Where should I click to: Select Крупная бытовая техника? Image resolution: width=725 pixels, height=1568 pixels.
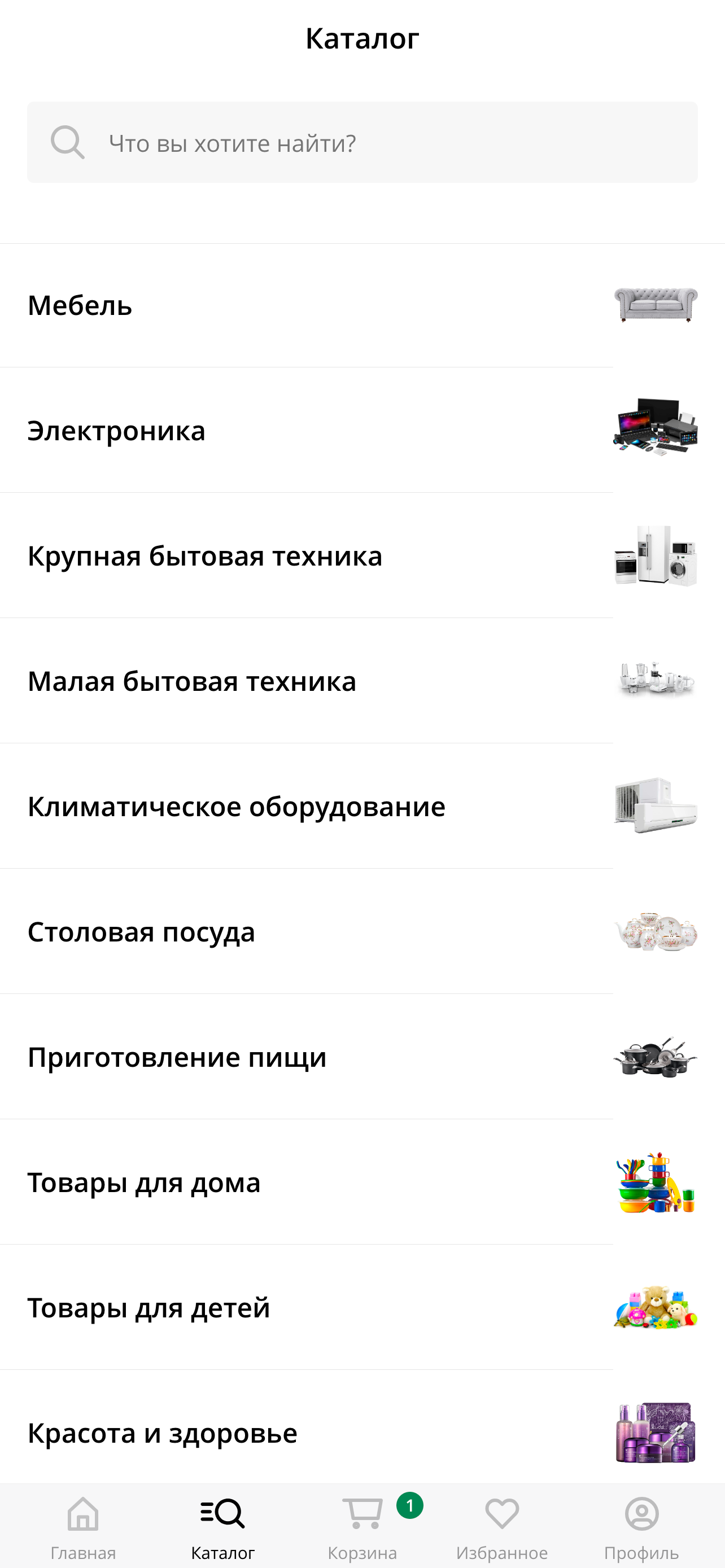243,556
